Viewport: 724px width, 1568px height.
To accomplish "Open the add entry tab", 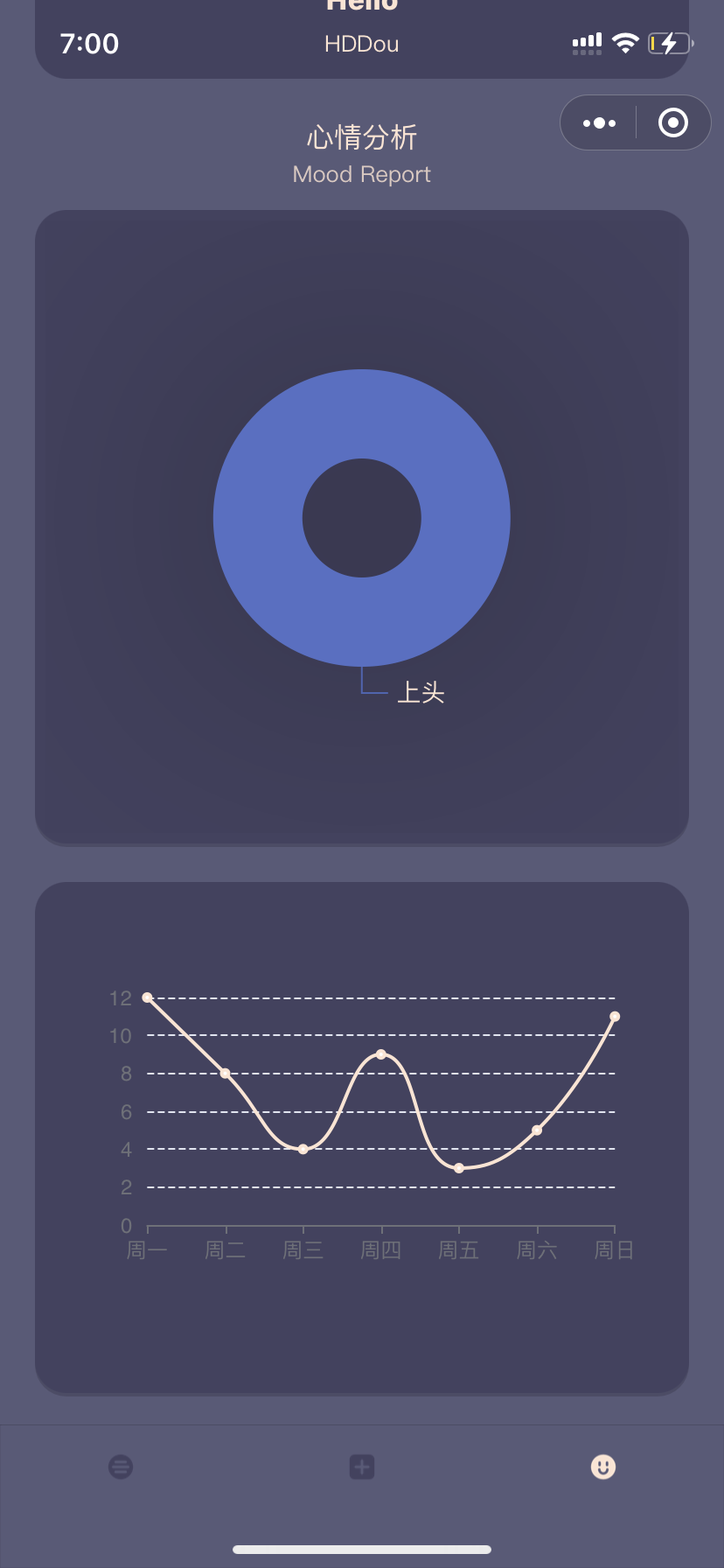I will click(x=362, y=1466).
